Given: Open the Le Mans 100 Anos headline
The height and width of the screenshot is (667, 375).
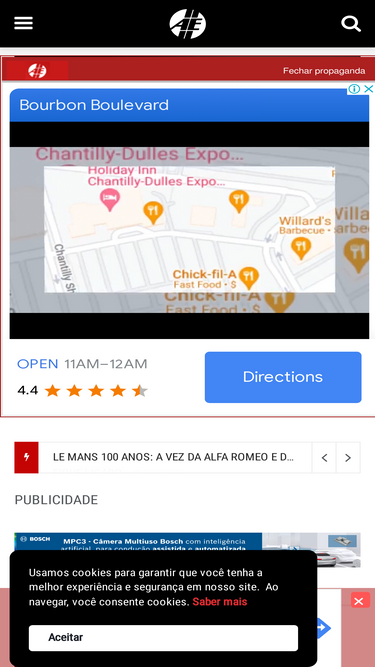Looking at the screenshot, I should pyautogui.click(x=173, y=457).
